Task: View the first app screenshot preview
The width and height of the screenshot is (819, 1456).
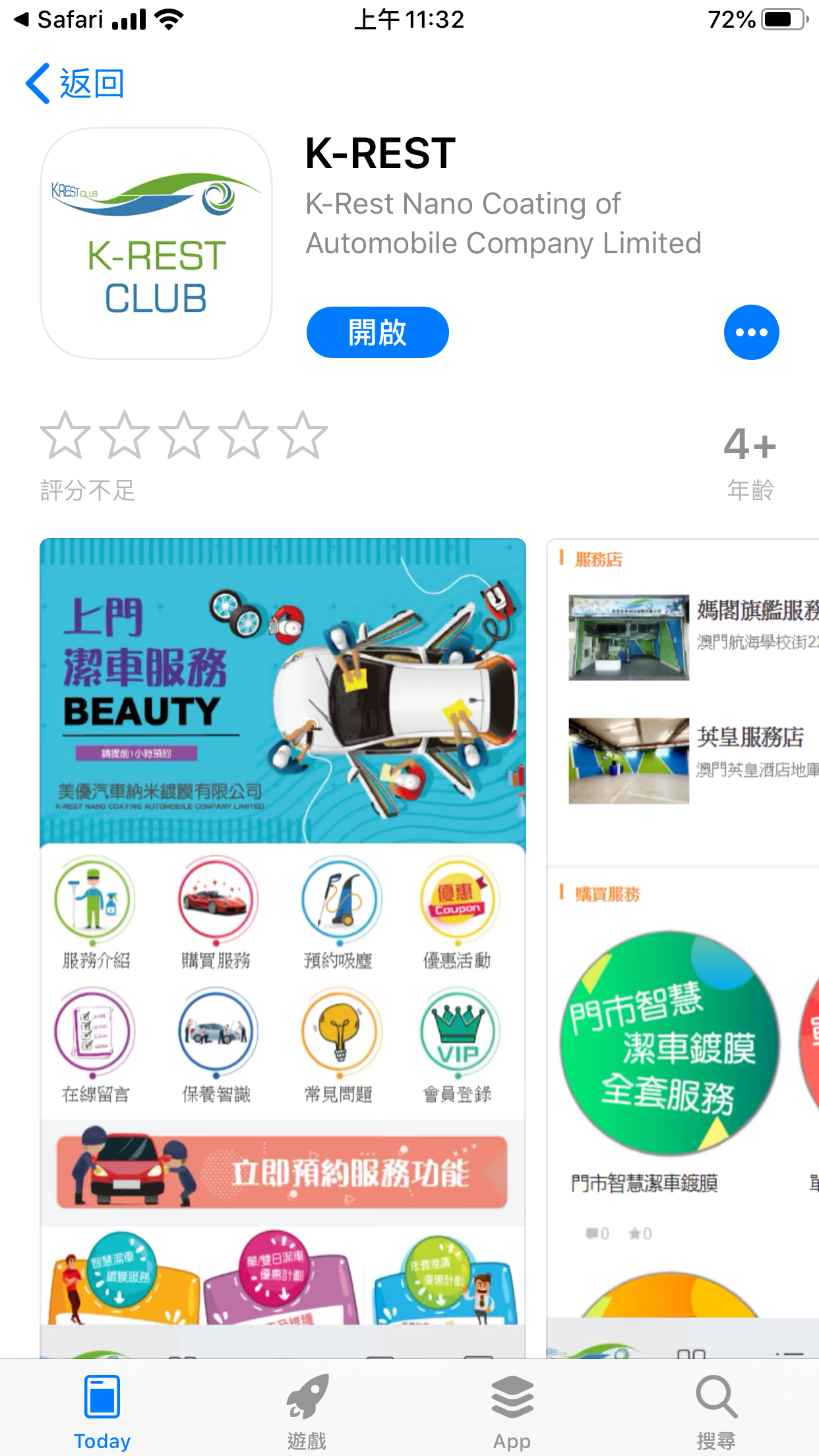Action: click(283, 943)
